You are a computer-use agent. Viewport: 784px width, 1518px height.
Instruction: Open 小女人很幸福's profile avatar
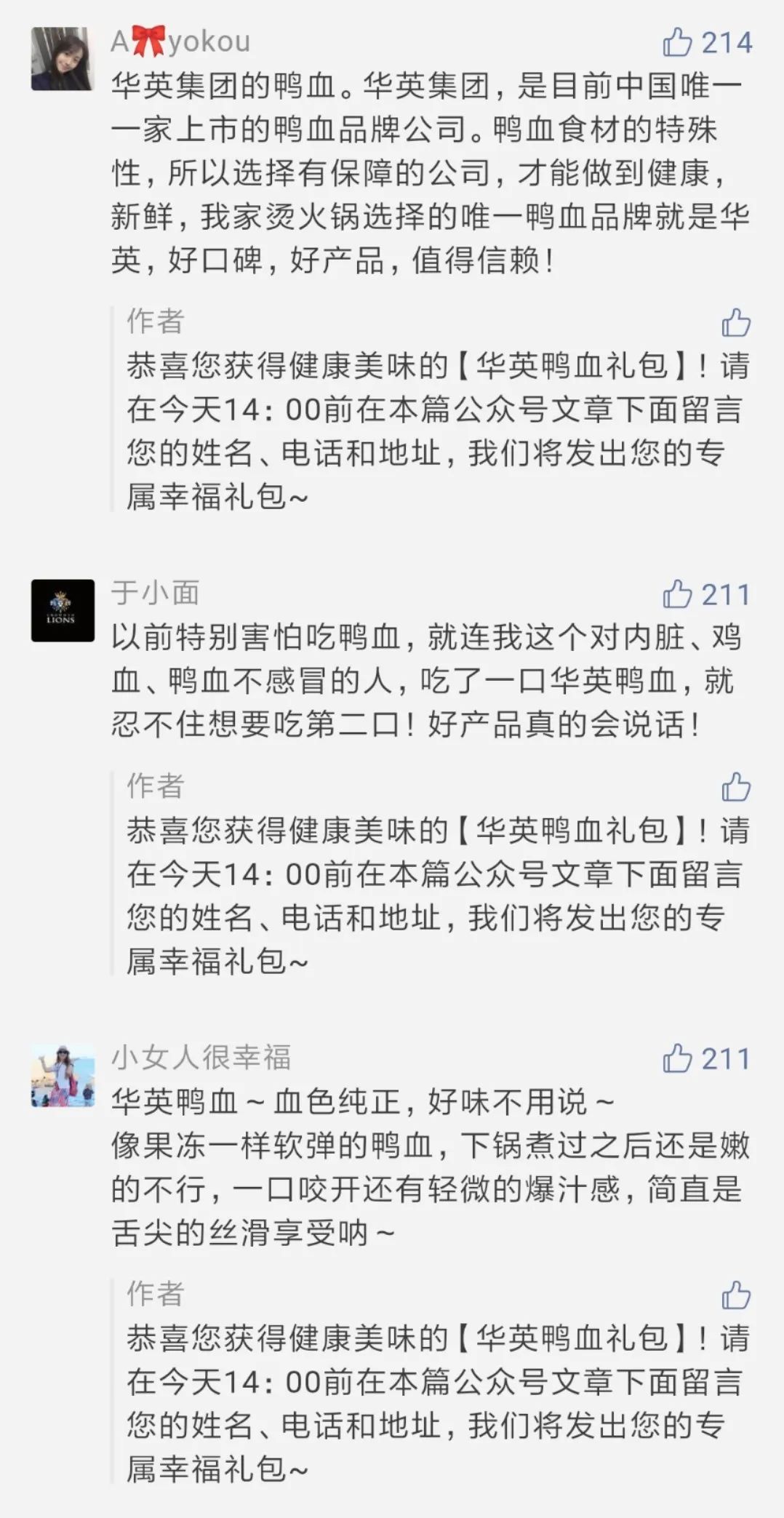(x=63, y=1075)
